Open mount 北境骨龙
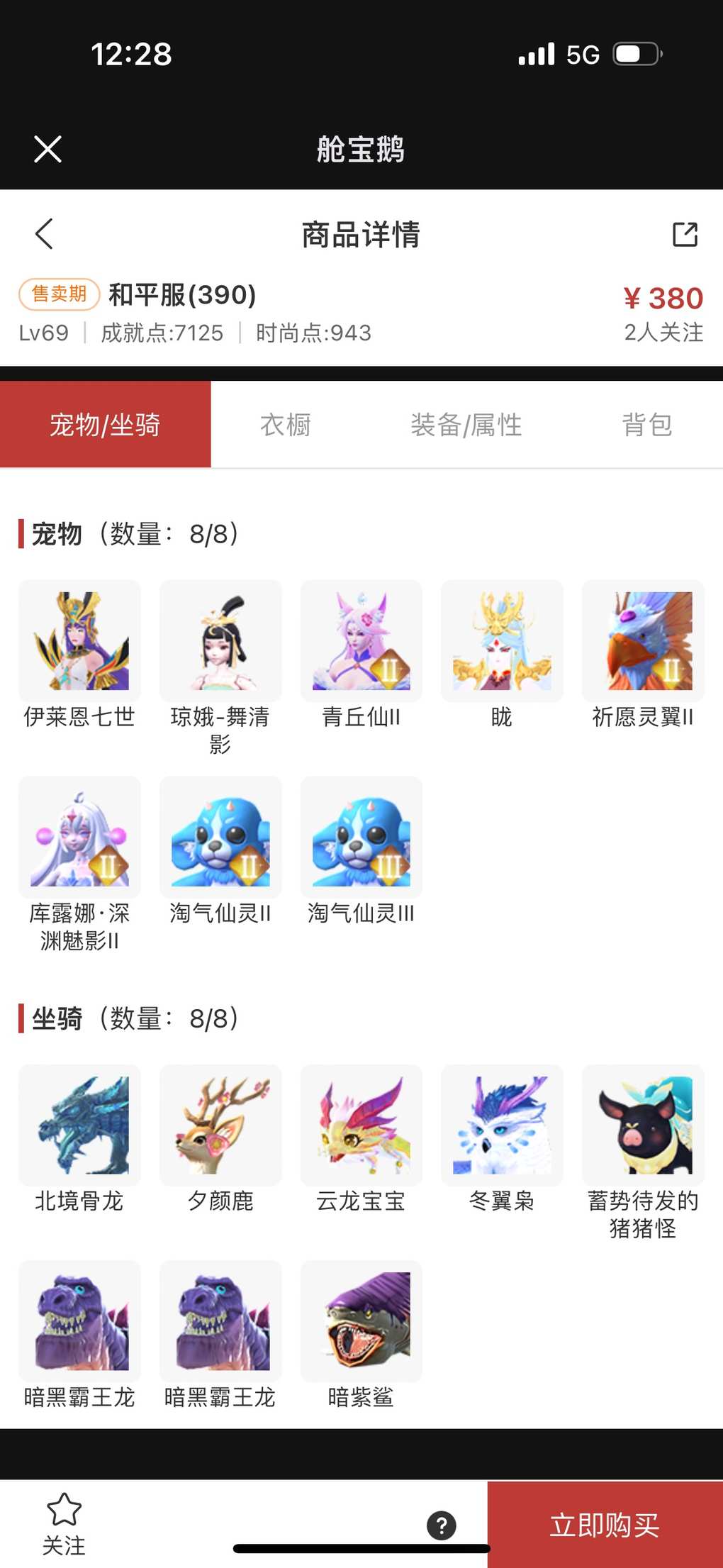 pos(79,1125)
